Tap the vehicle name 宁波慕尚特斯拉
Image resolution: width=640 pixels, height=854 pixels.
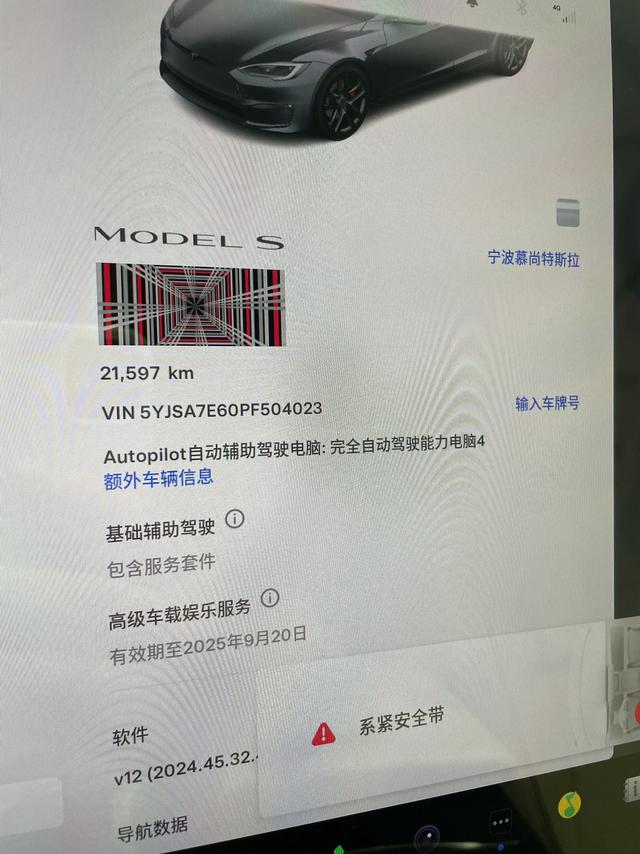(x=533, y=258)
